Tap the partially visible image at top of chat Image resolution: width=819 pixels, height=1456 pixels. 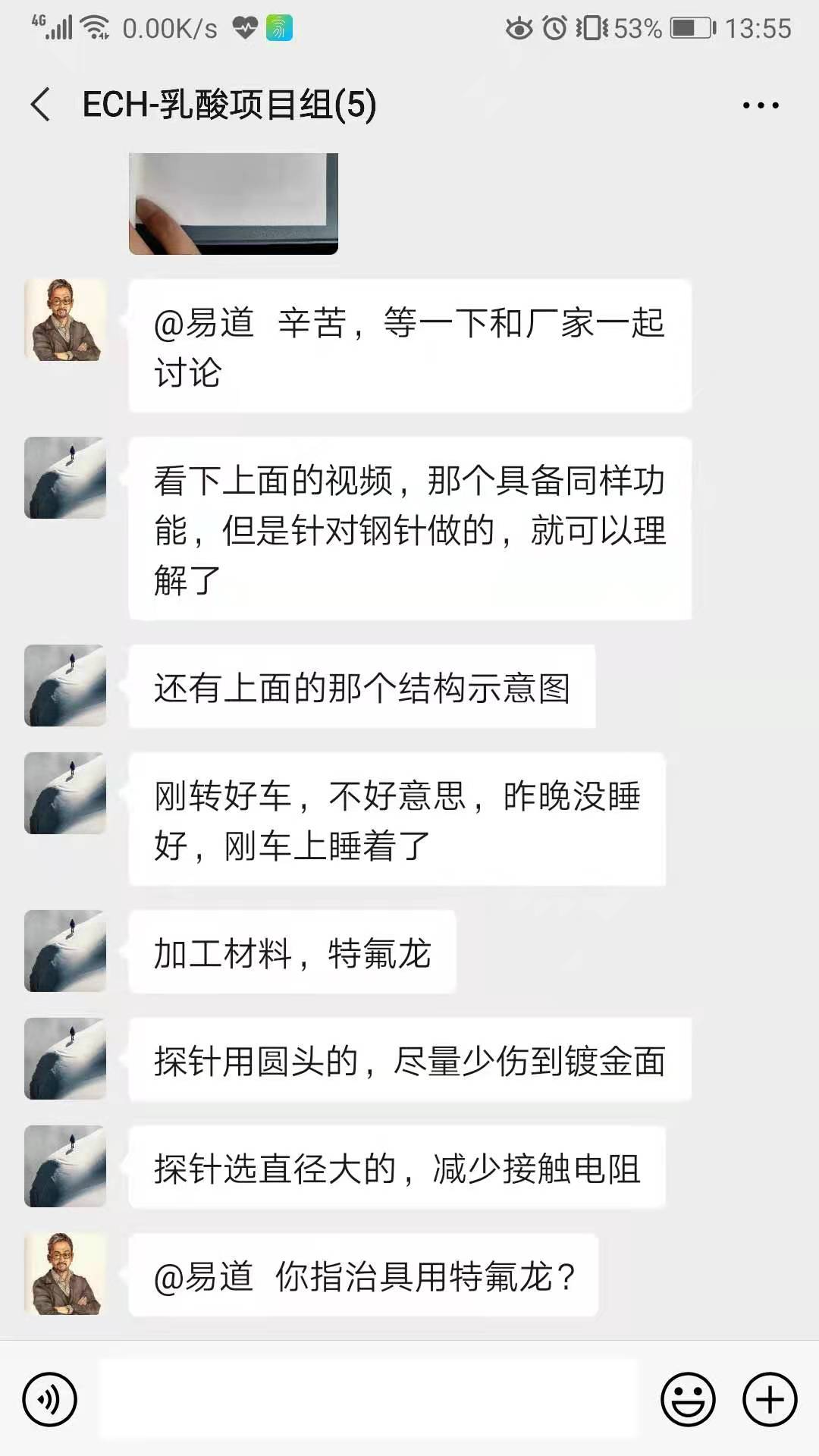[234, 201]
